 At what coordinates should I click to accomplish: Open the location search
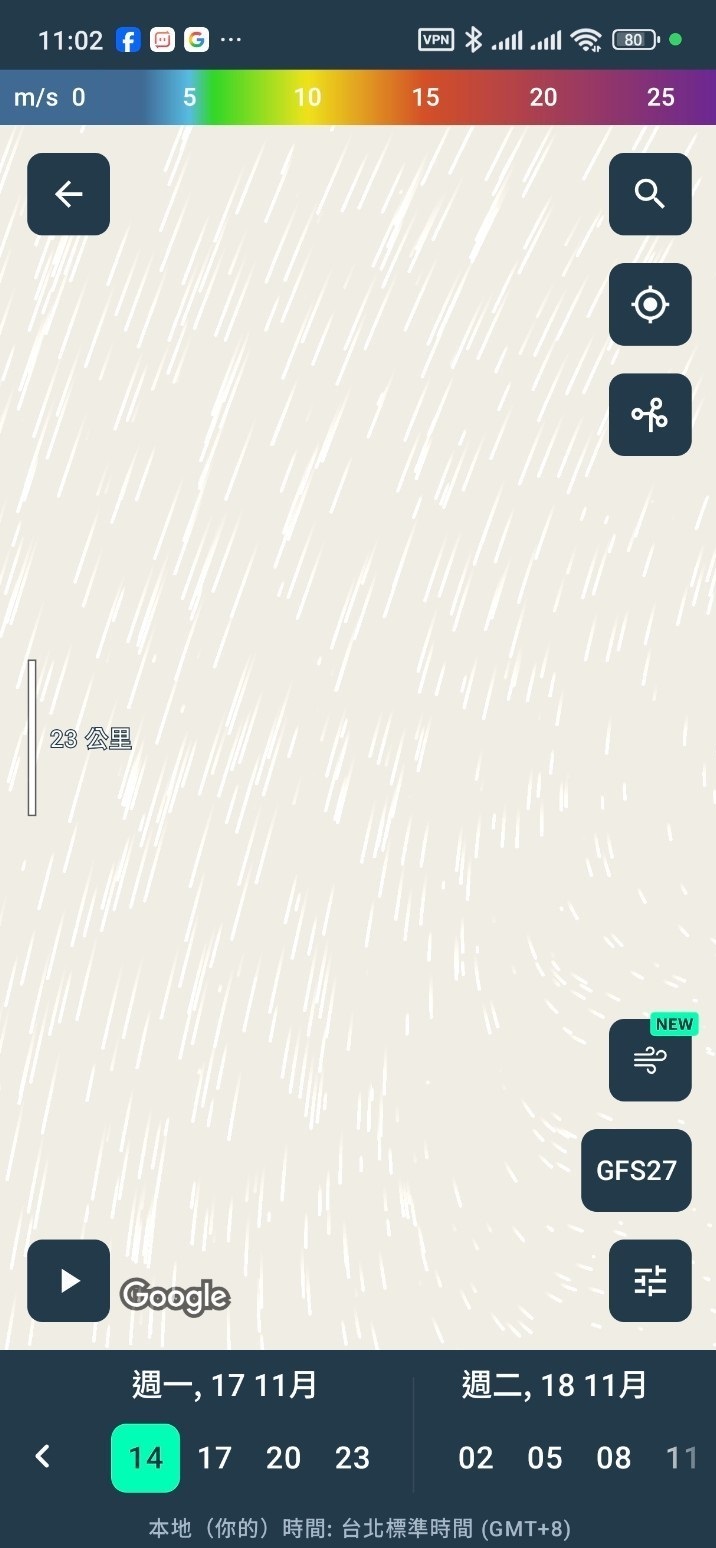click(x=650, y=194)
